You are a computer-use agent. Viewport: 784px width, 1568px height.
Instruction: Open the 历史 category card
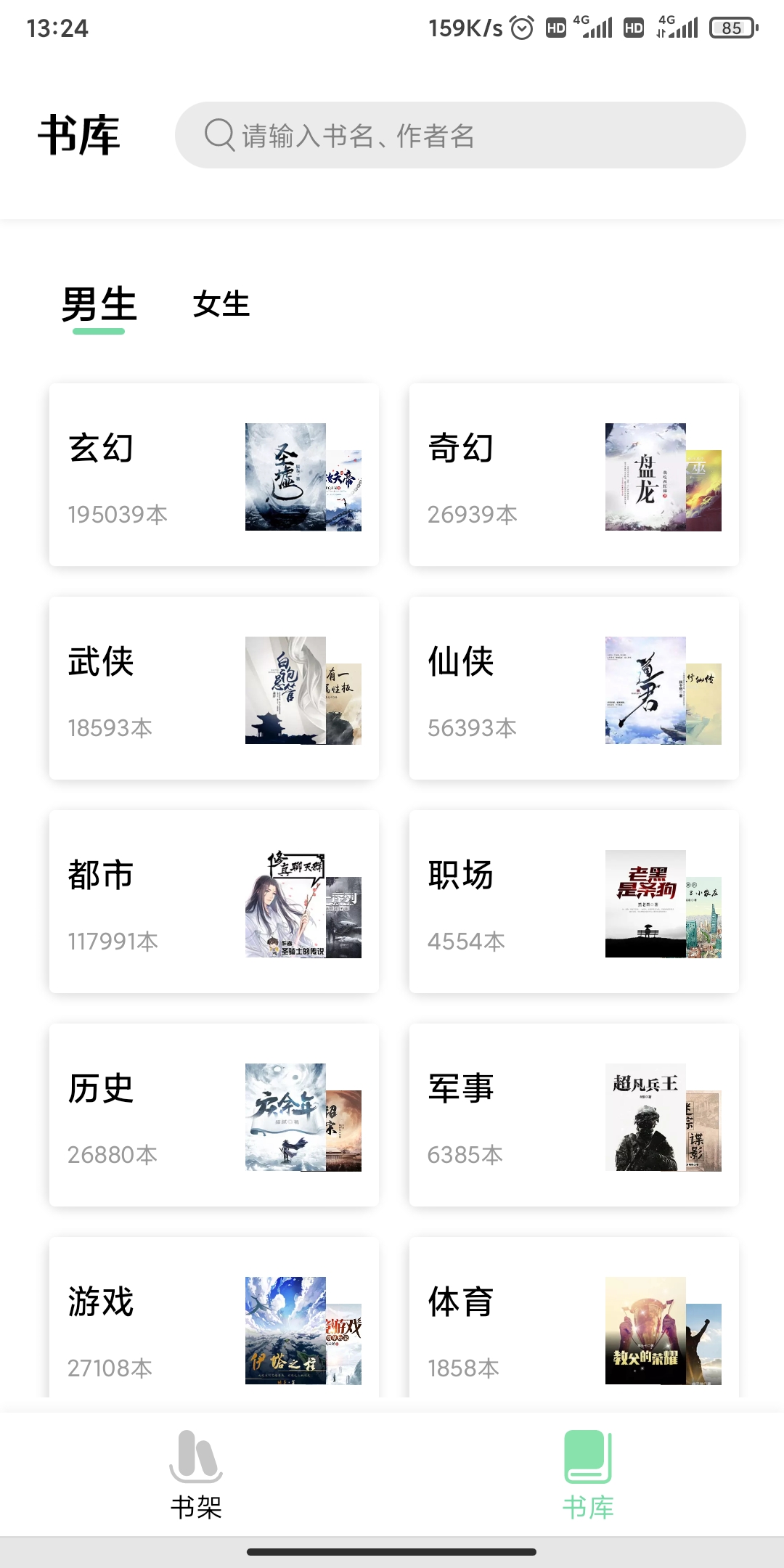213,1115
